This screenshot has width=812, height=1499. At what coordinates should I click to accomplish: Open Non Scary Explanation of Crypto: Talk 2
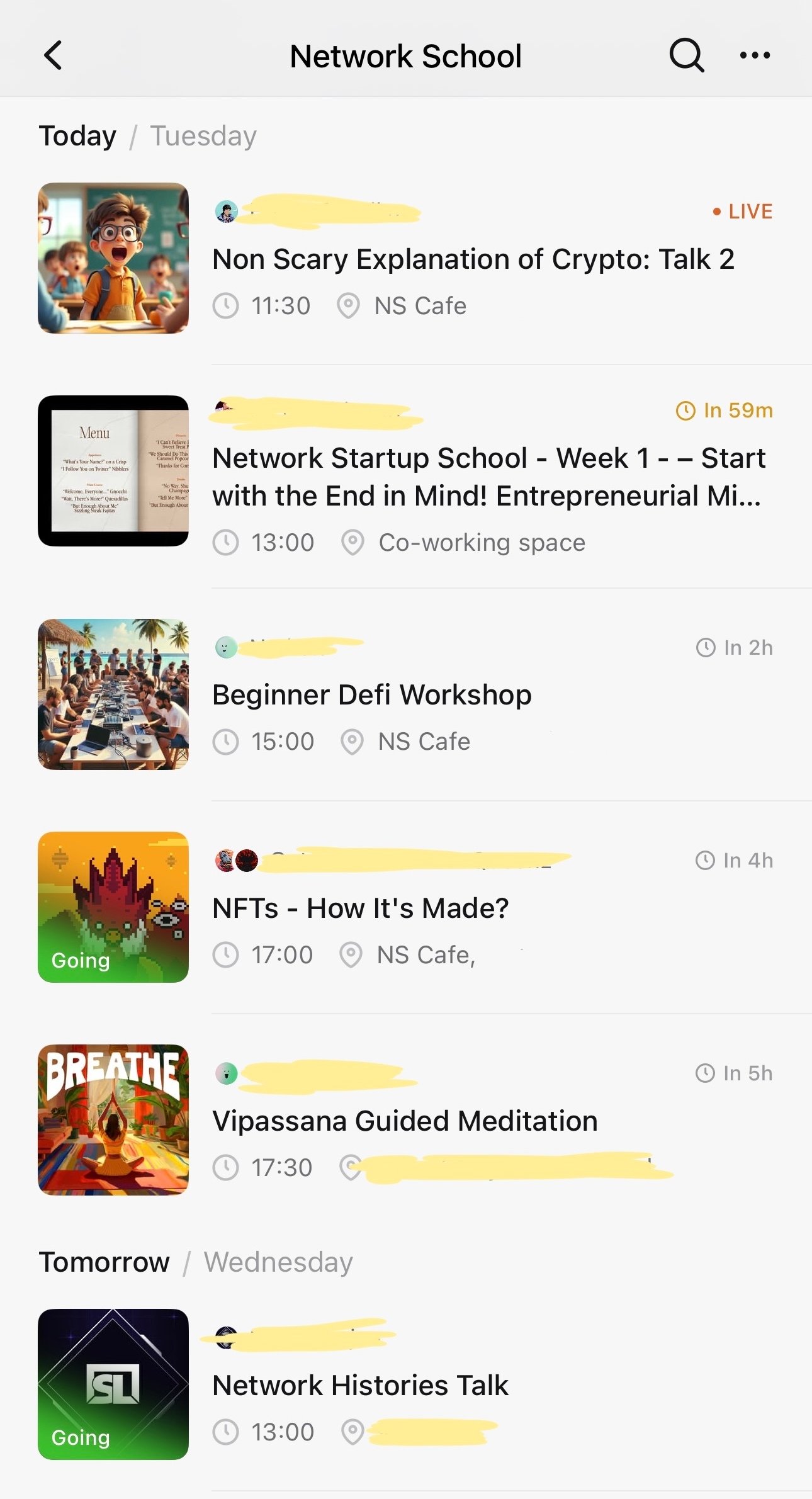tap(473, 259)
